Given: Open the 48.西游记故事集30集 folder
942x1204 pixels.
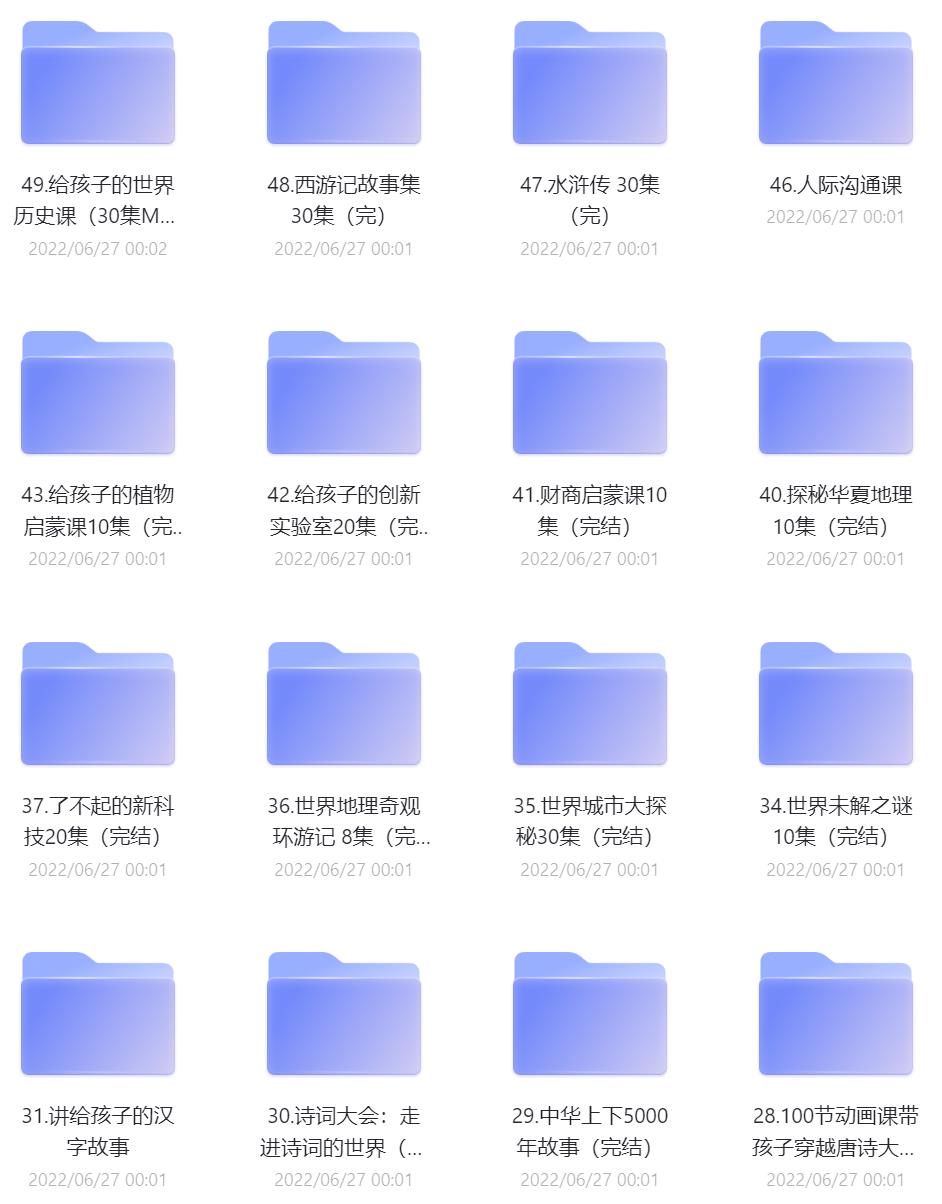Looking at the screenshot, I should click(x=344, y=82).
